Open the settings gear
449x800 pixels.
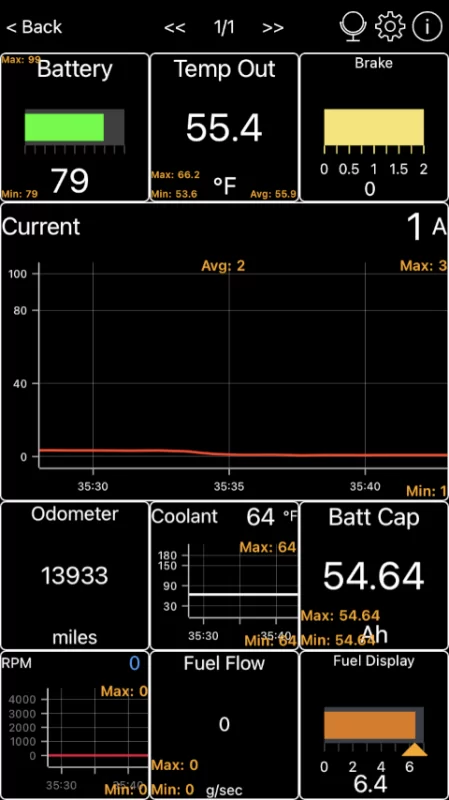(x=390, y=26)
